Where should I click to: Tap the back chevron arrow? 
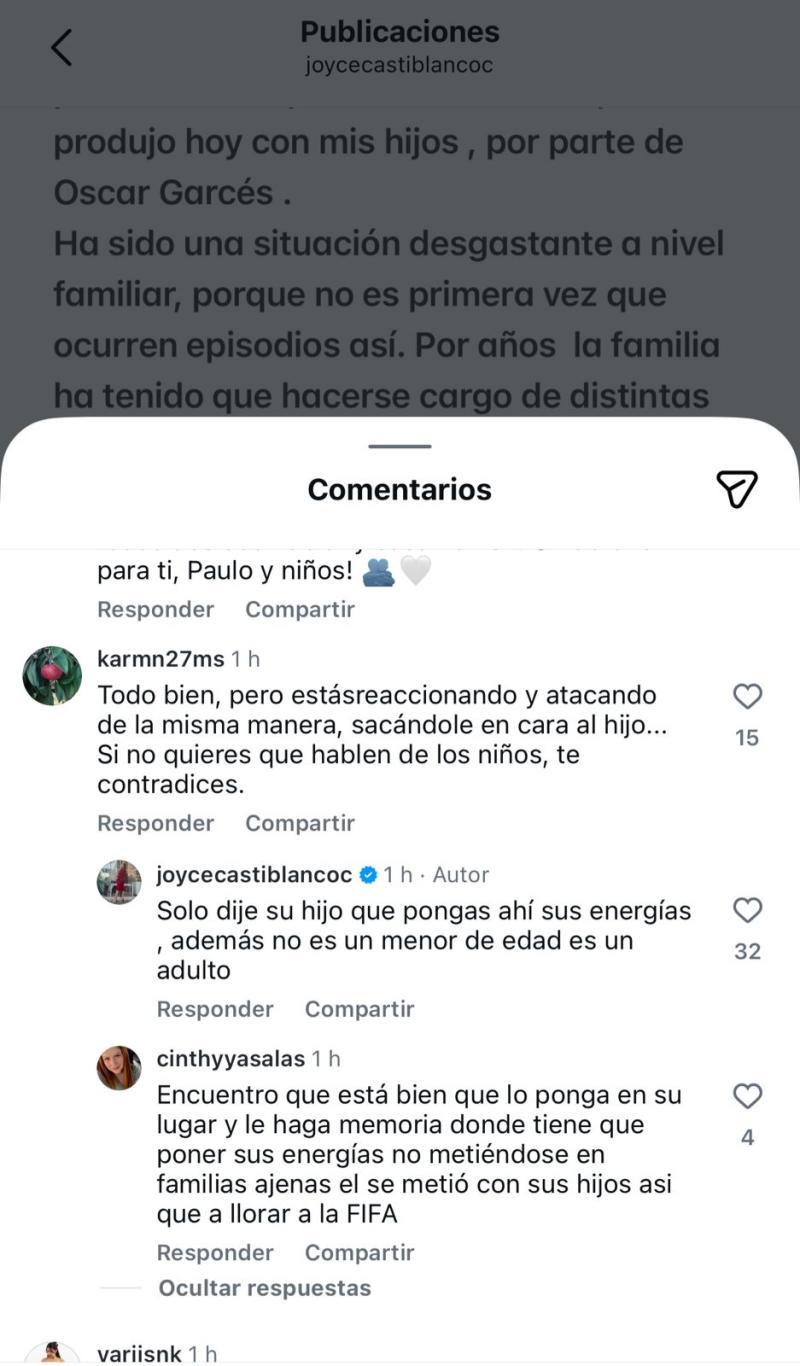click(62, 47)
